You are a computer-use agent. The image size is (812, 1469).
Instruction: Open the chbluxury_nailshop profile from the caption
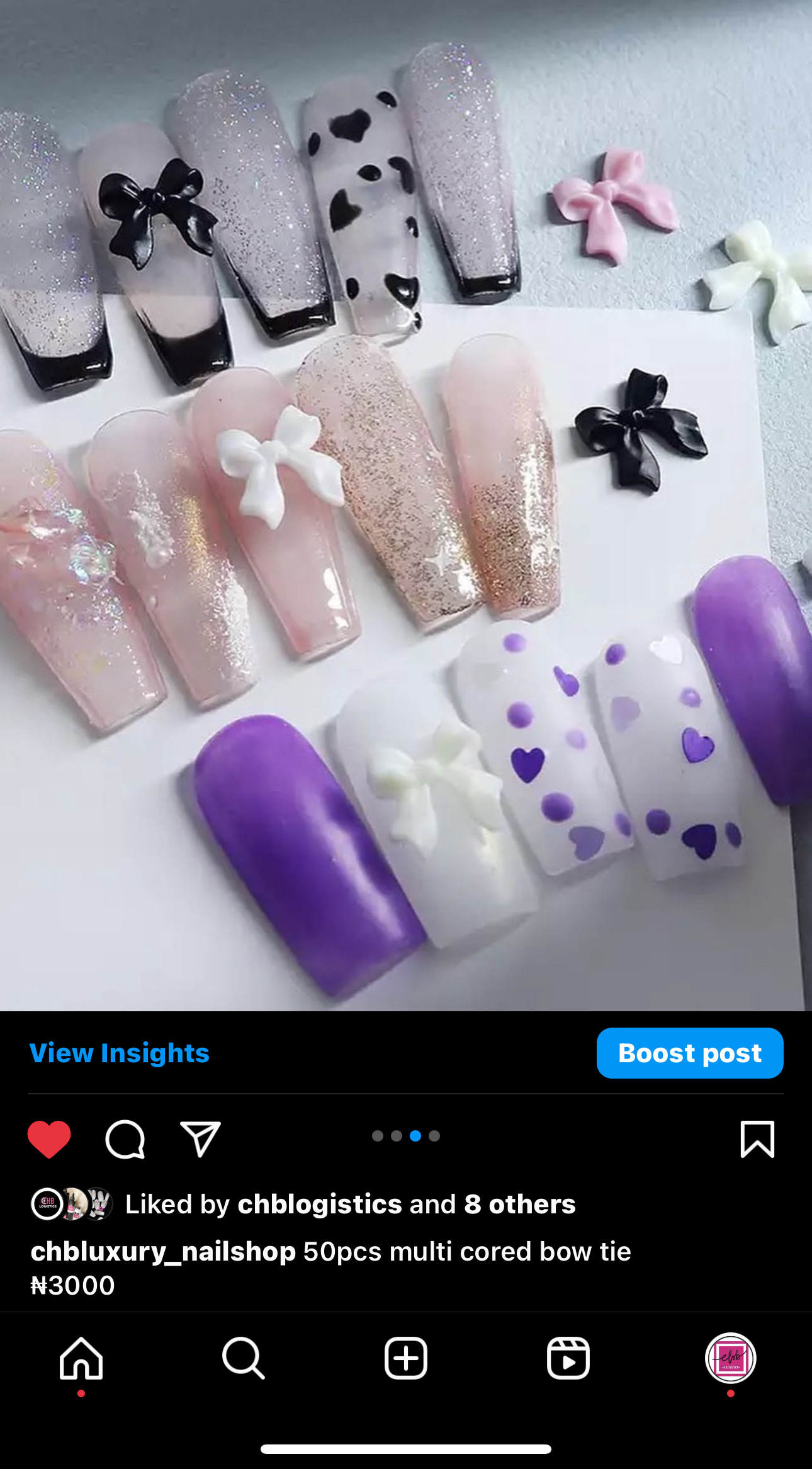(x=163, y=1251)
